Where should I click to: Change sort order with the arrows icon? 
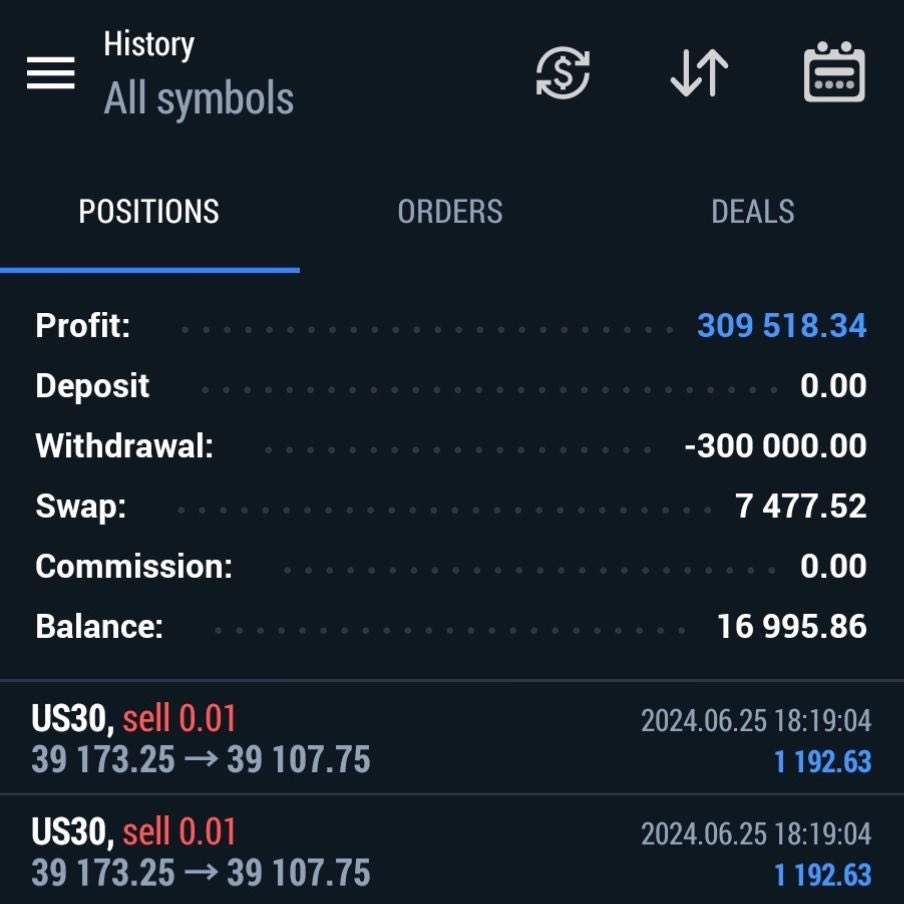pos(699,73)
